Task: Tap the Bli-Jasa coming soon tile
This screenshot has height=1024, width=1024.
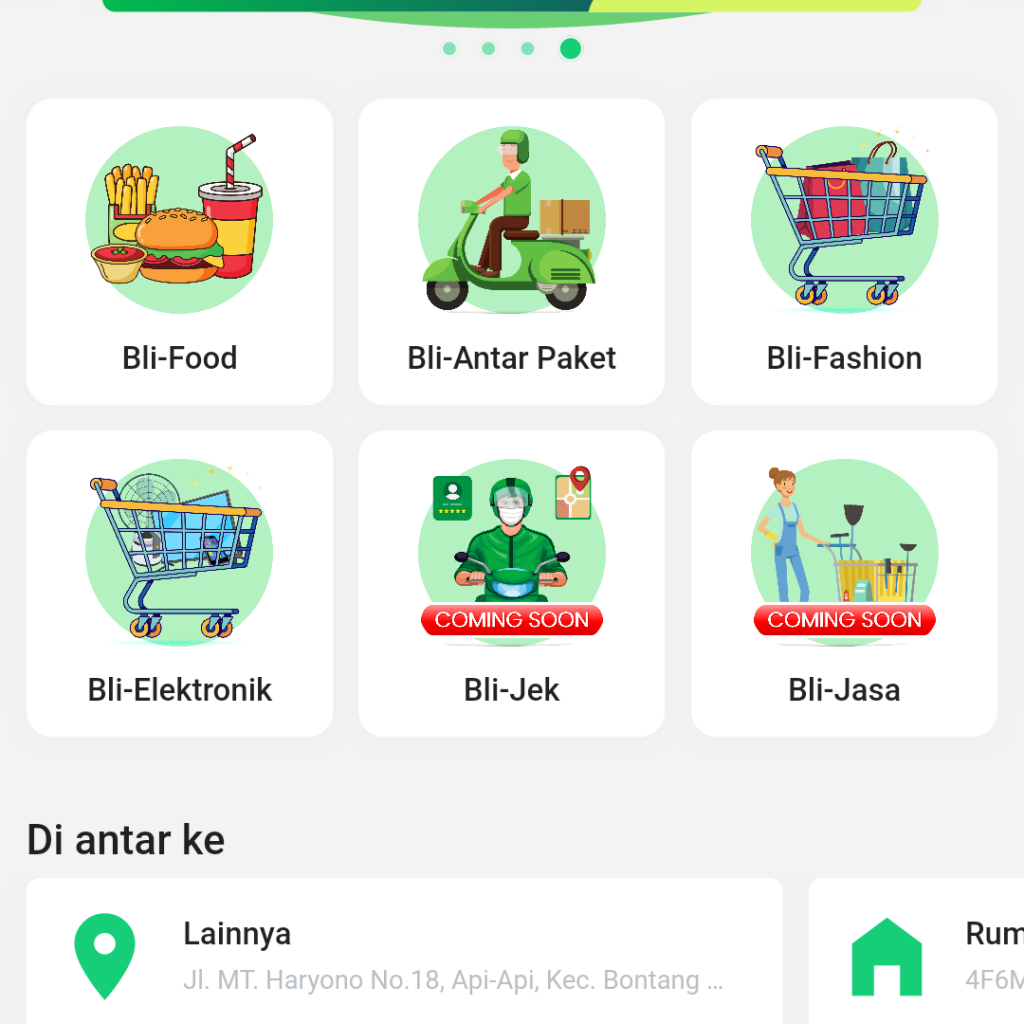Action: (844, 584)
